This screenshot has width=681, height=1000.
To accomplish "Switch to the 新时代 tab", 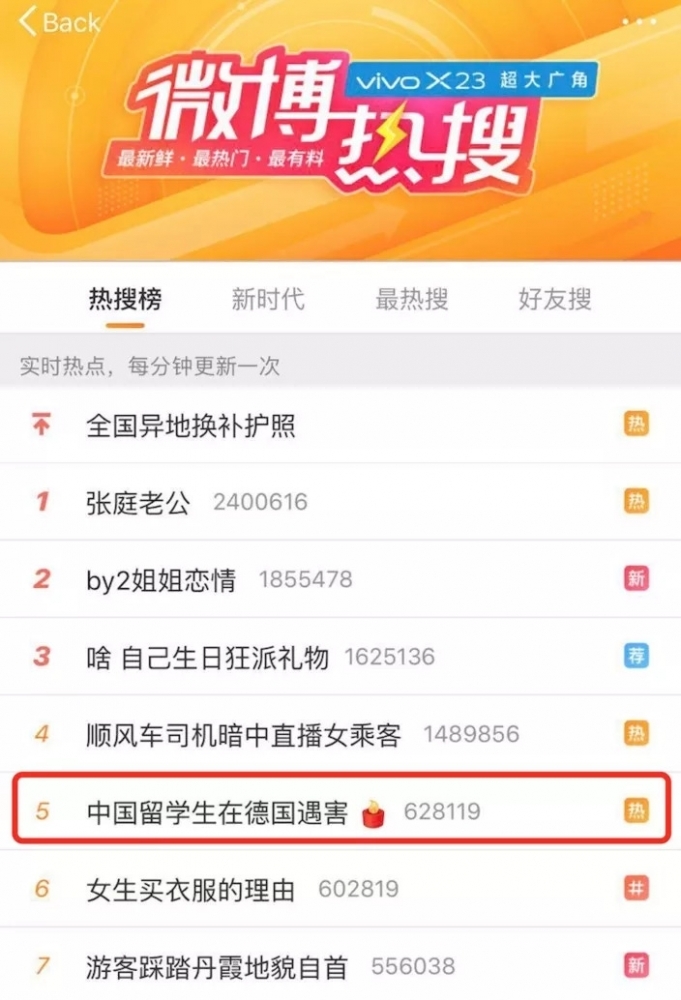I will (x=268, y=298).
